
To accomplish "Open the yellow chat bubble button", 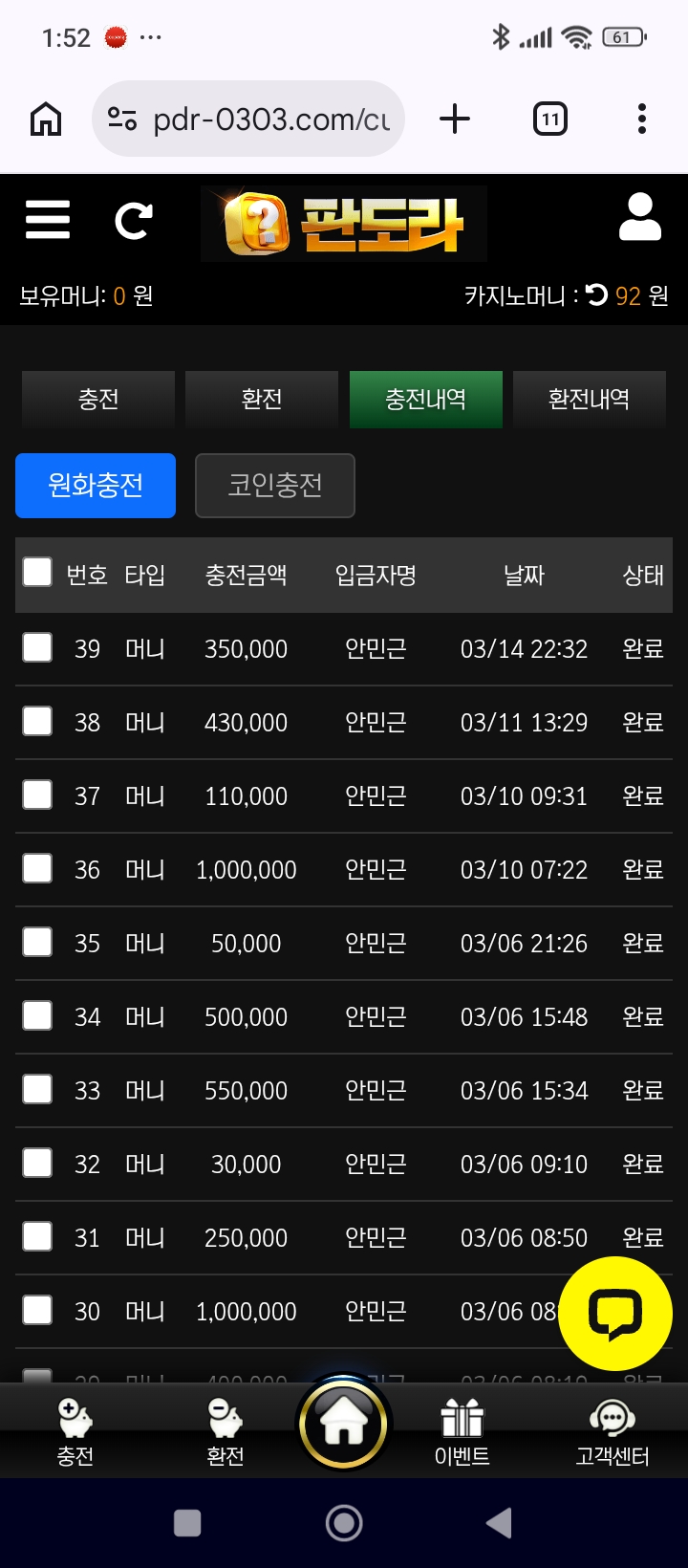I will click(x=615, y=1313).
